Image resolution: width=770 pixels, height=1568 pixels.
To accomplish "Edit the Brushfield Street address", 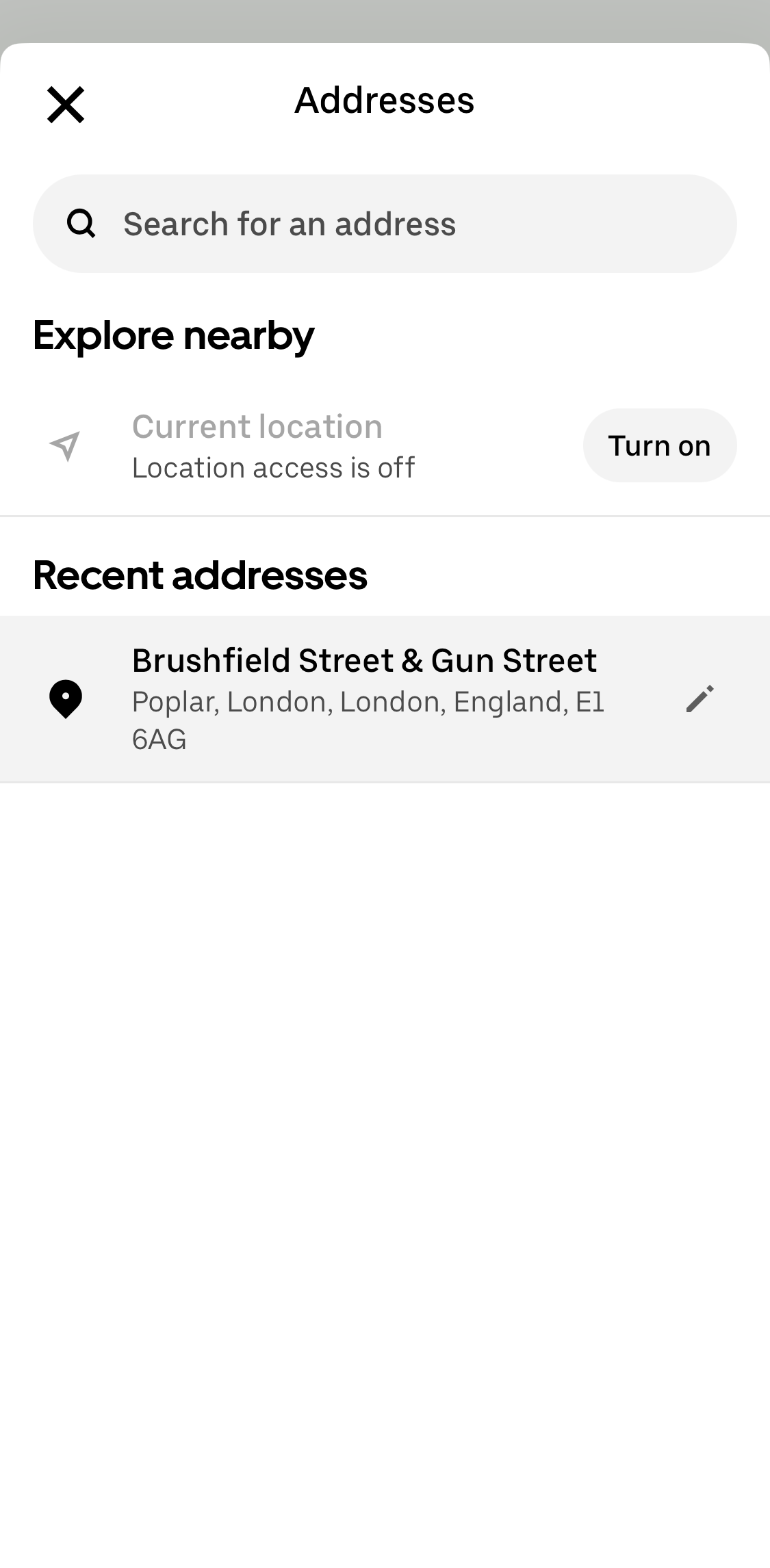I will pos(700,698).
